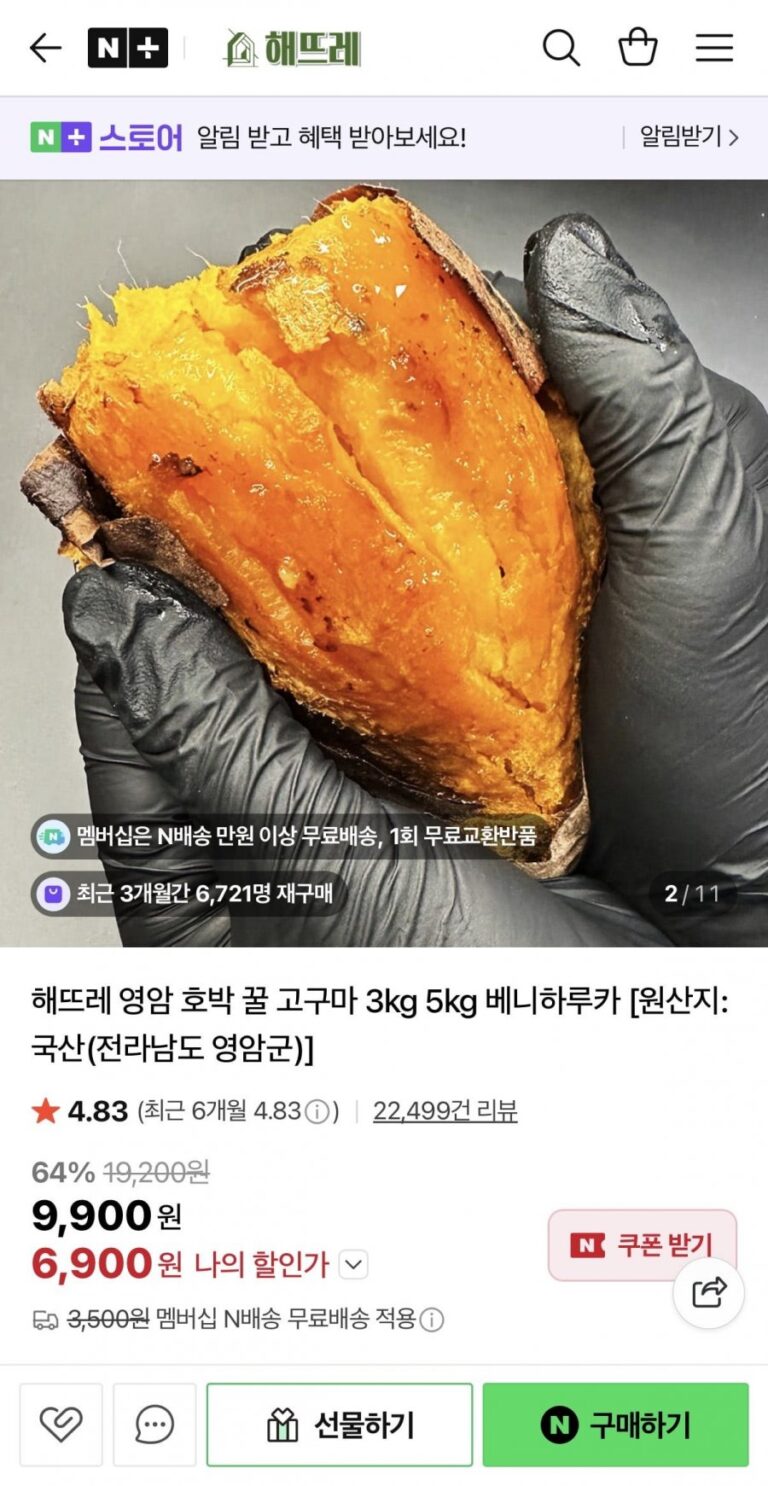Show info about 멤버십 N배송 무료배송
The height and width of the screenshot is (1486, 768).
click(432, 1320)
